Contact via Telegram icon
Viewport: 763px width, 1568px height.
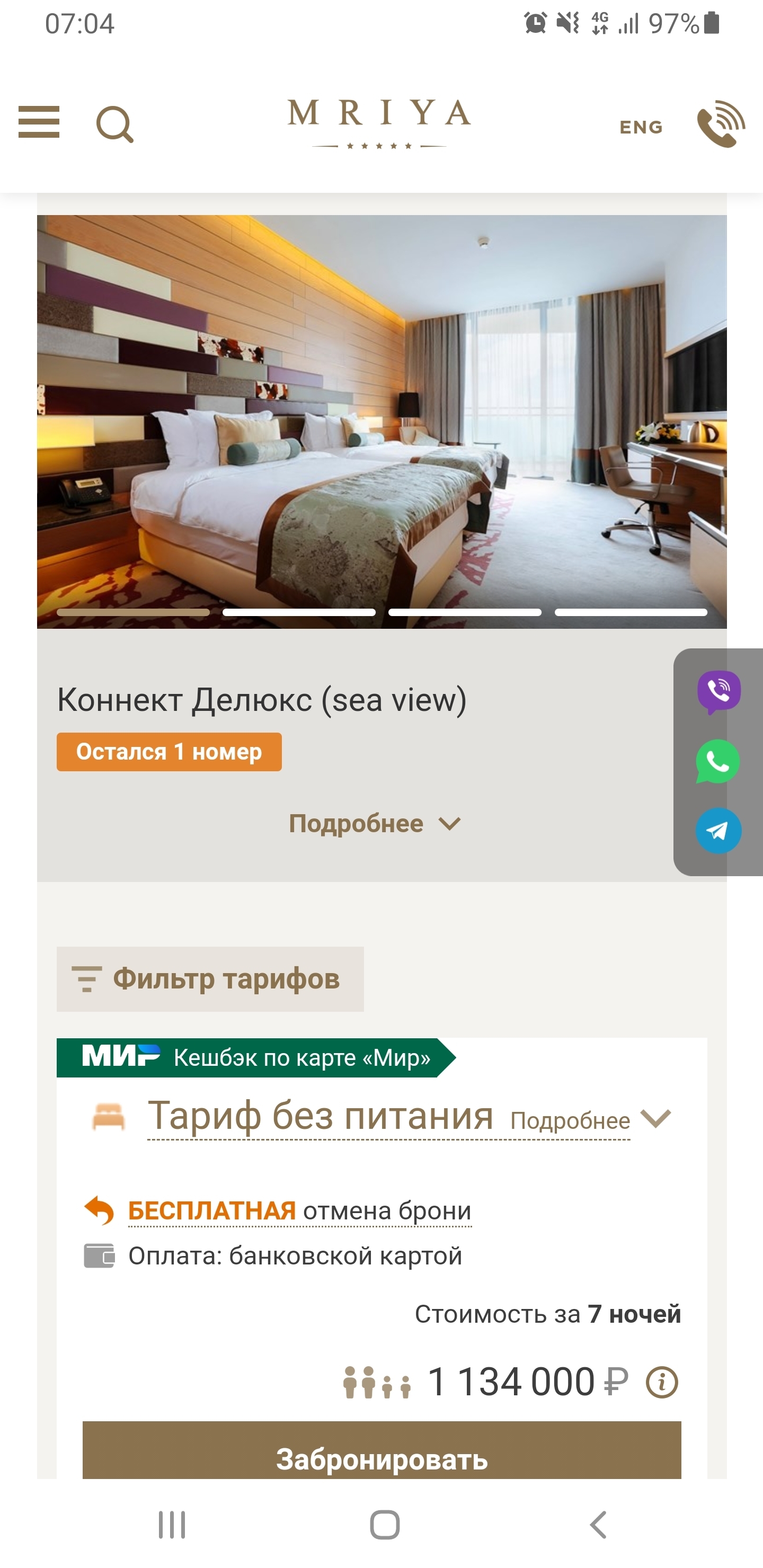tap(718, 831)
